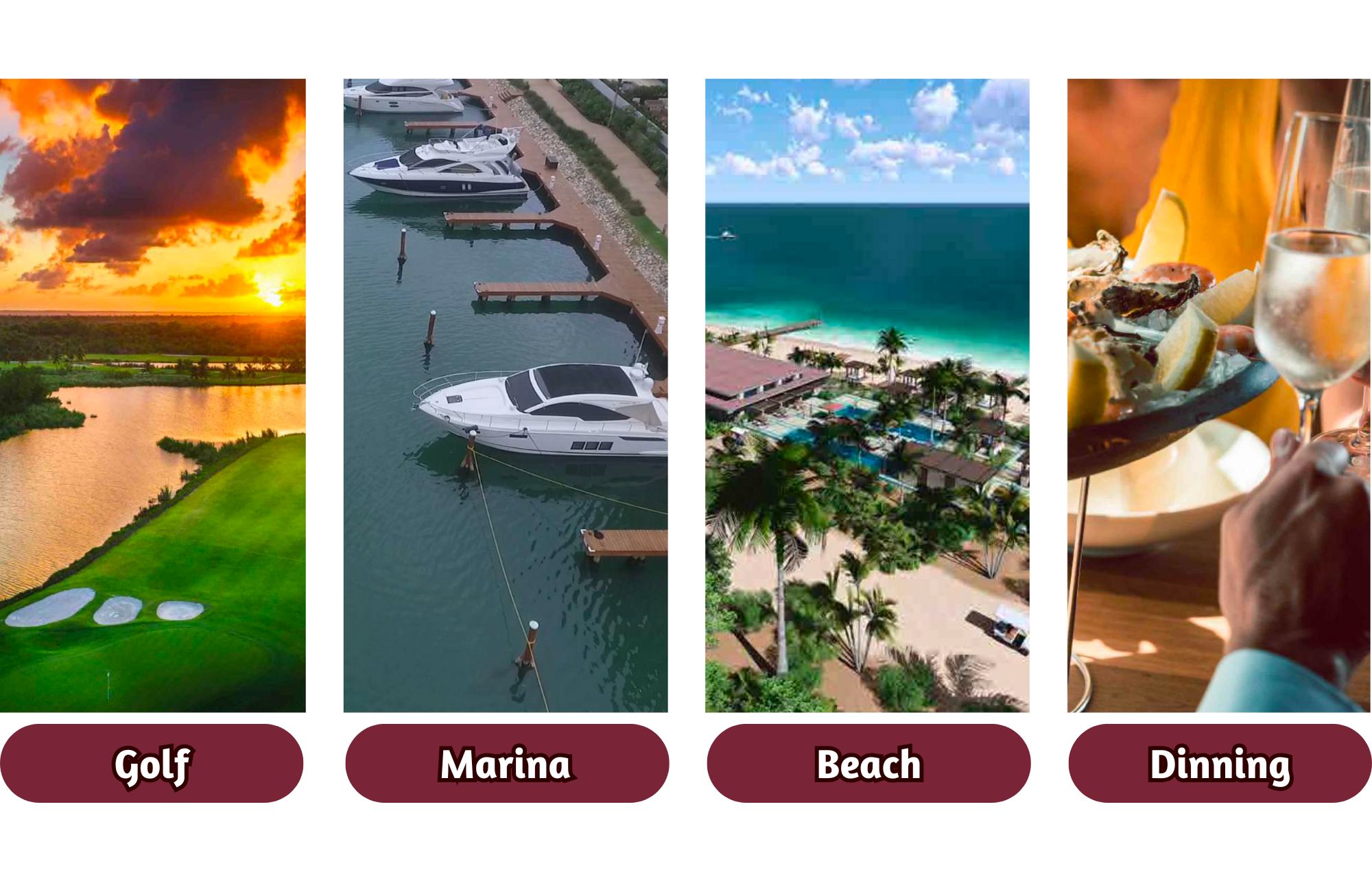
Task: Open the aerial beach resort picture
Action: pos(867,395)
